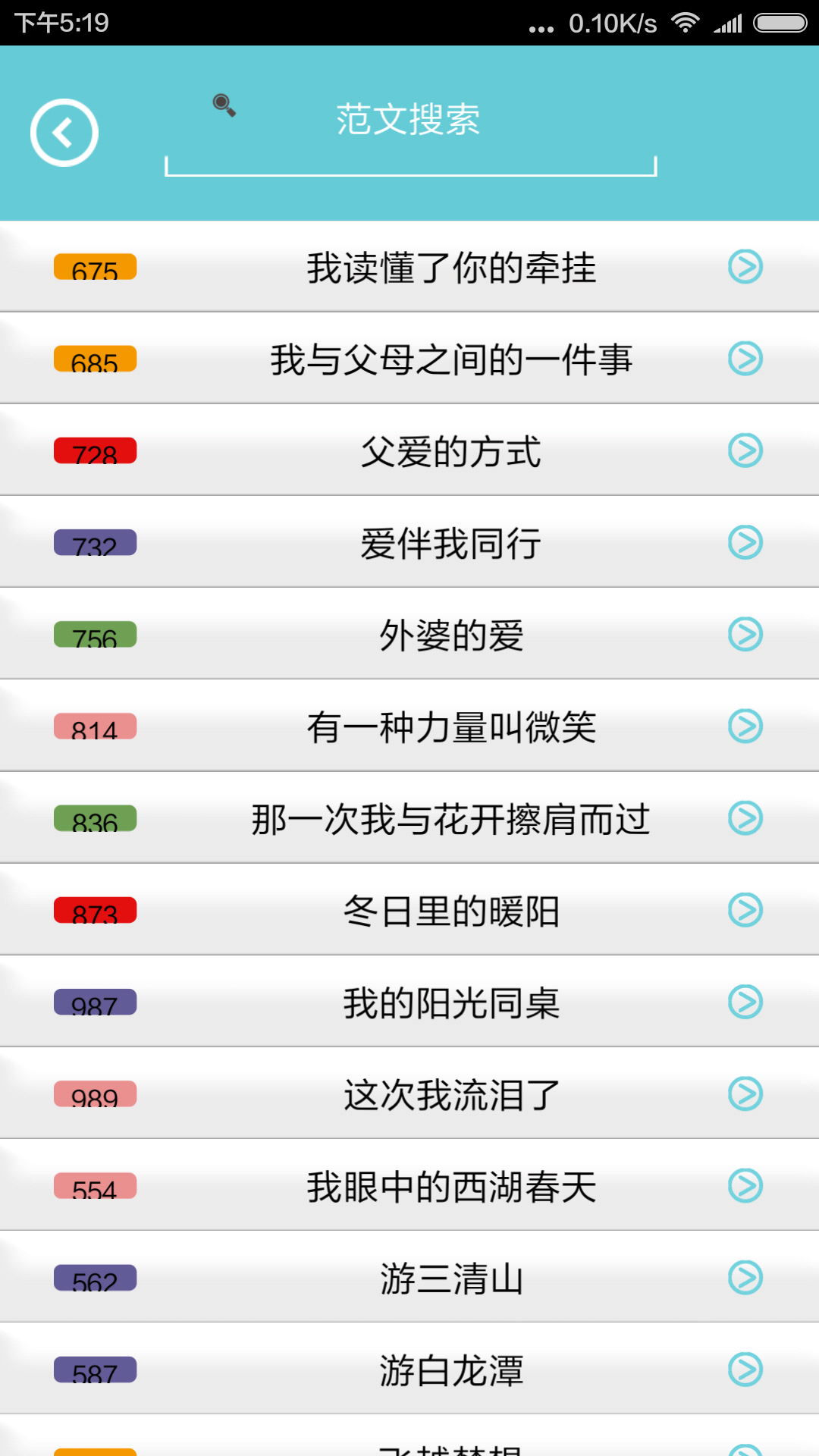Open the essay 游三清山
Image resolution: width=819 pixels, height=1456 pixels.
coord(409,1278)
